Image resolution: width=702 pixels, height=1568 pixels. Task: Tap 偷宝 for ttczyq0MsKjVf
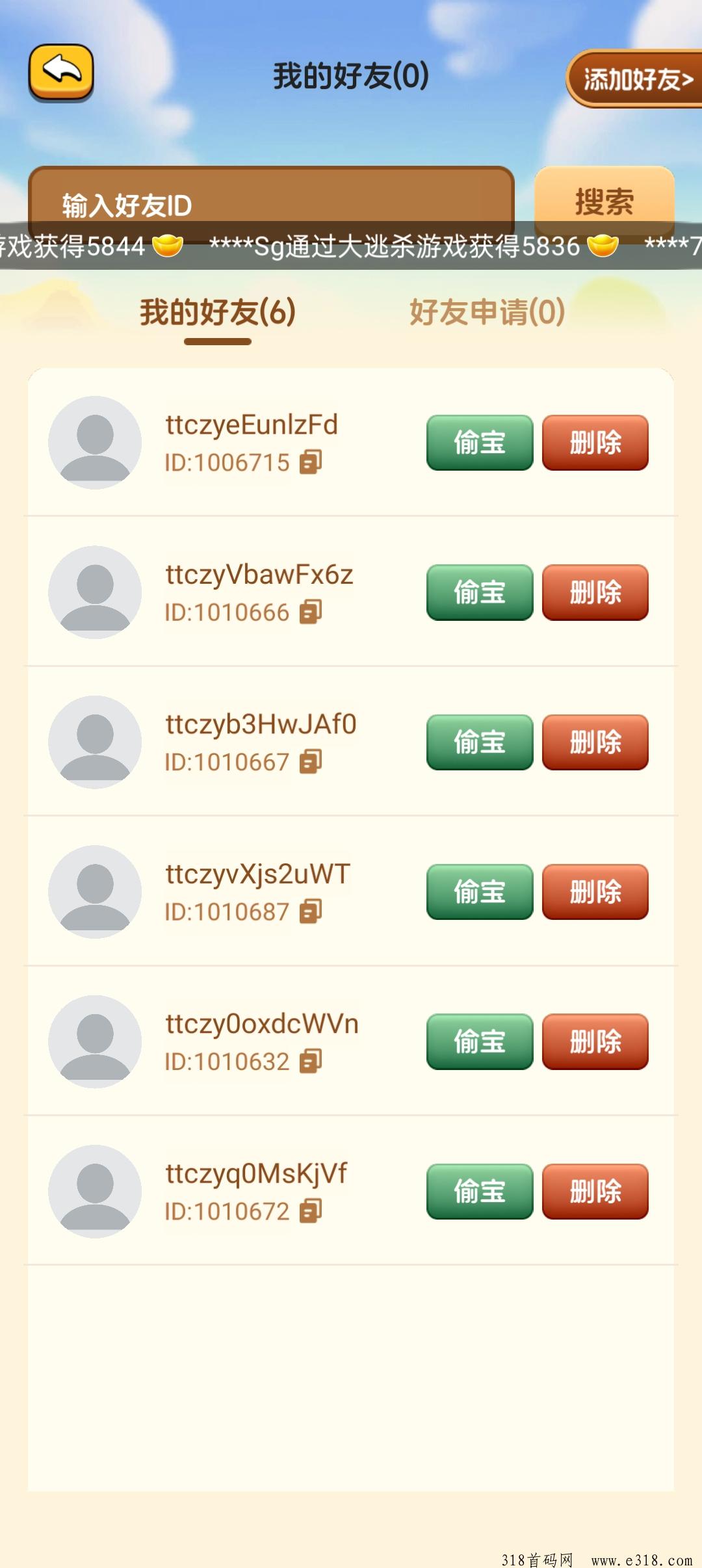tap(480, 1192)
